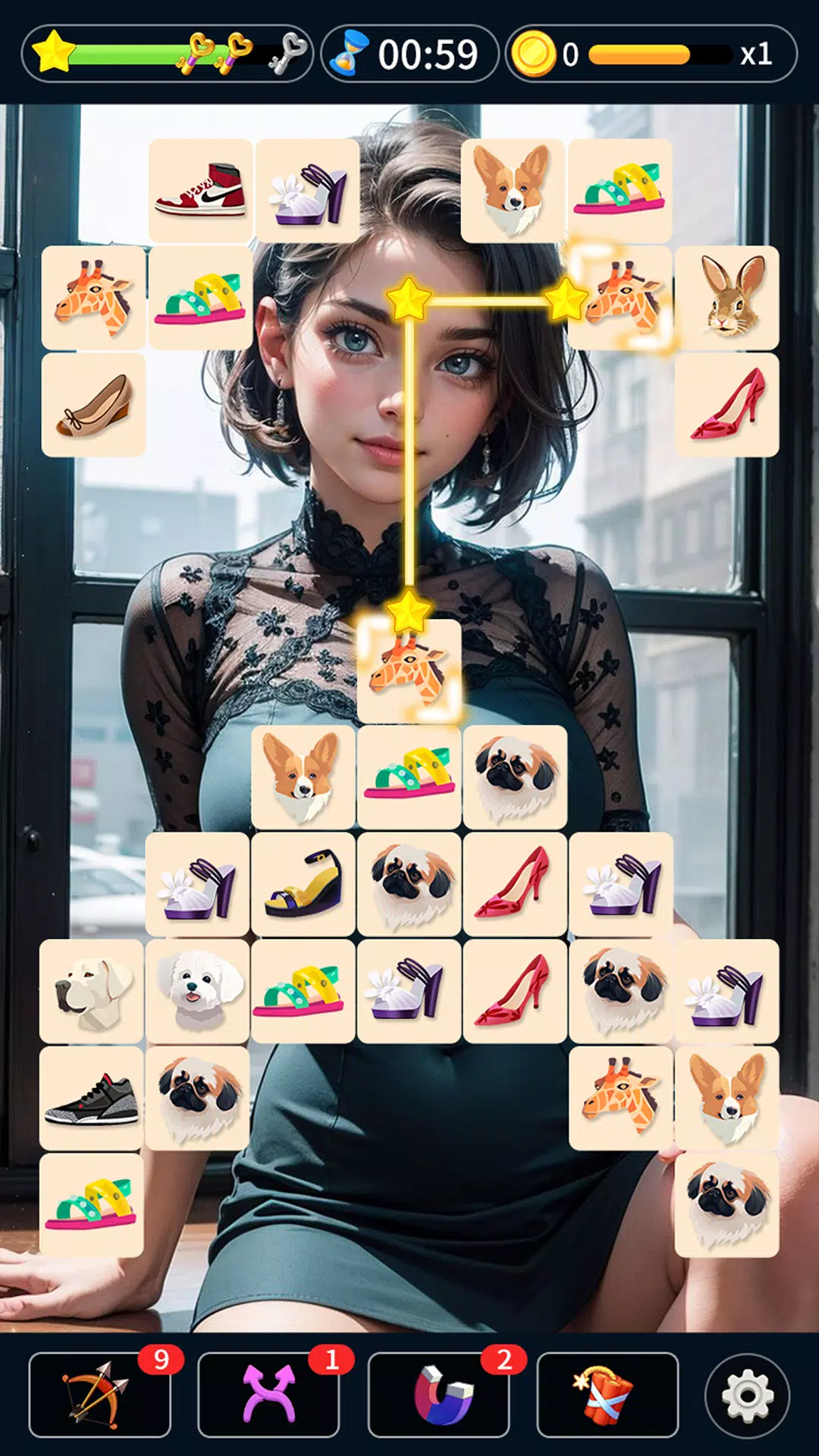Select the red and white sneaker tile
The height and width of the screenshot is (1456, 819).
click(201, 190)
